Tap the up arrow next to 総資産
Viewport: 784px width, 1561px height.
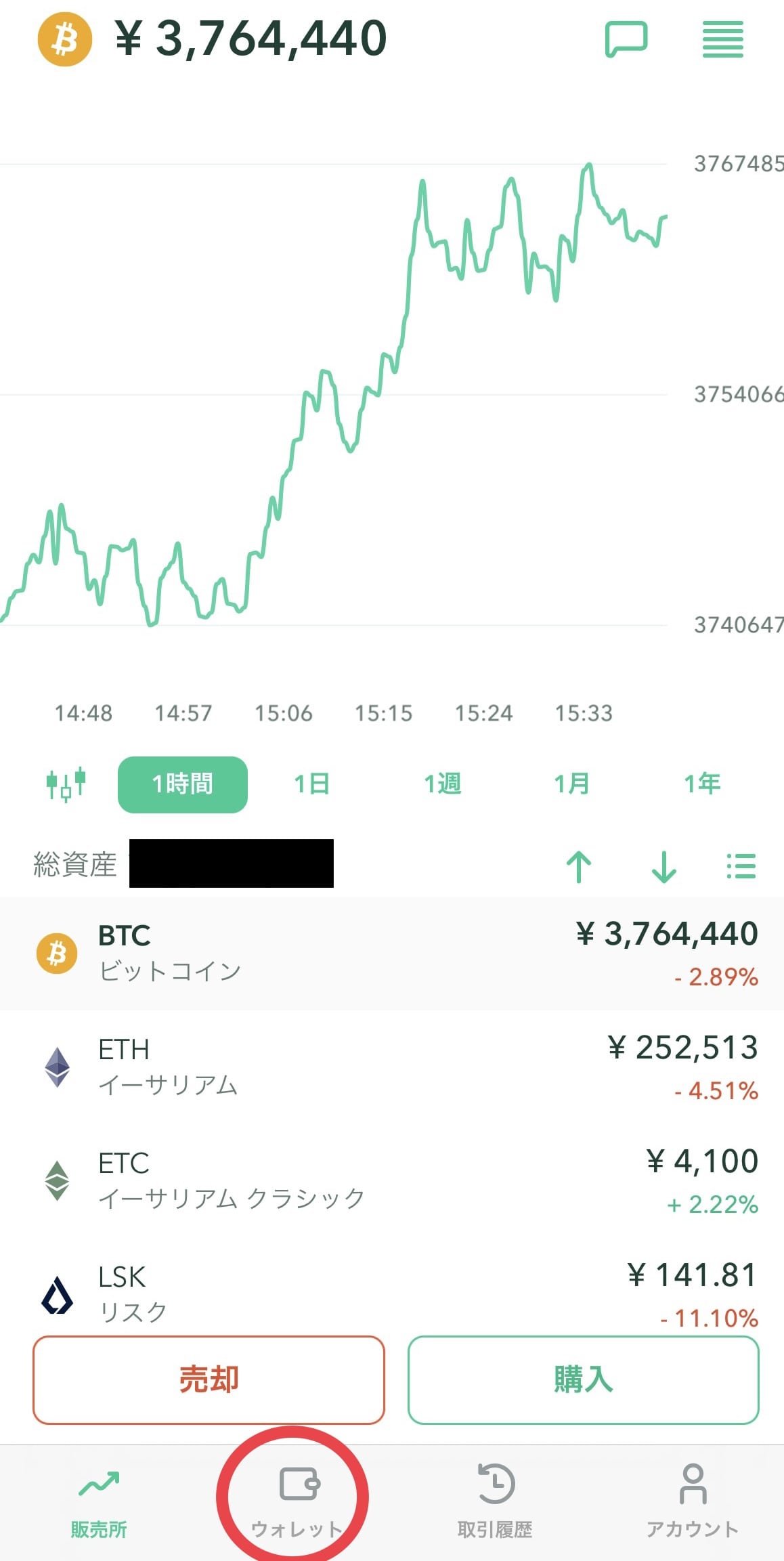tap(579, 867)
